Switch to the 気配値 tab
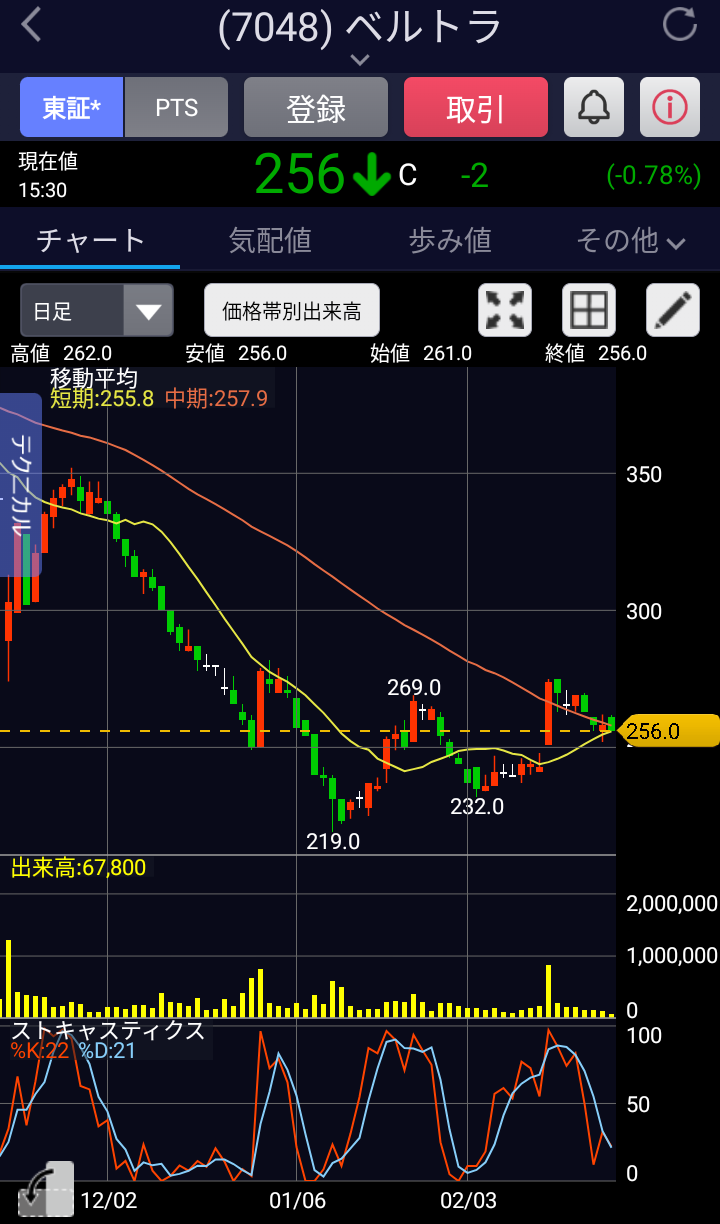 pos(270,240)
